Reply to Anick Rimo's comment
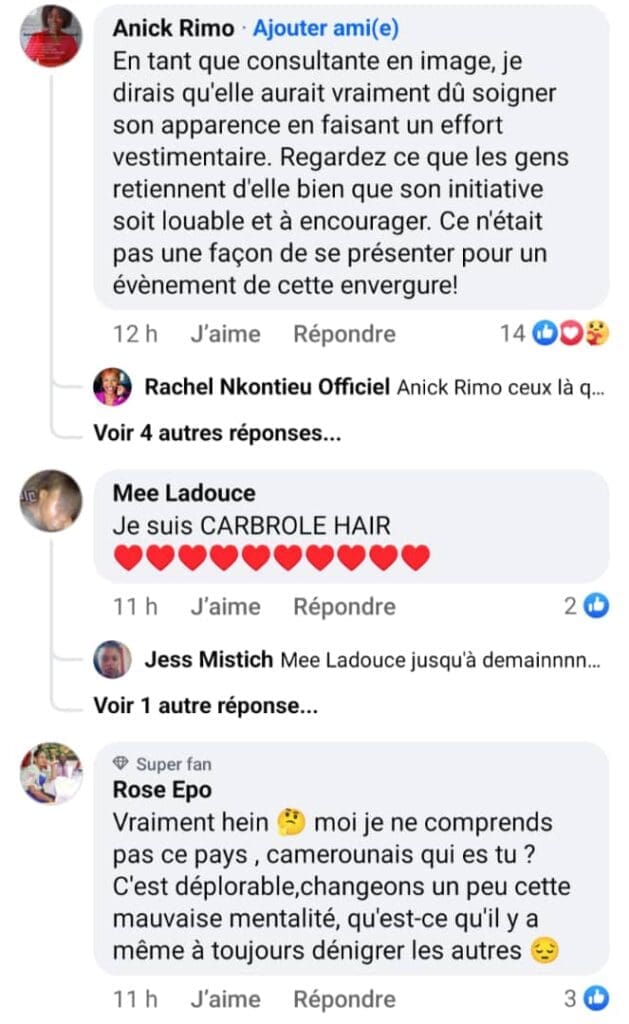629x1024 pixels. tap(344, 334)
